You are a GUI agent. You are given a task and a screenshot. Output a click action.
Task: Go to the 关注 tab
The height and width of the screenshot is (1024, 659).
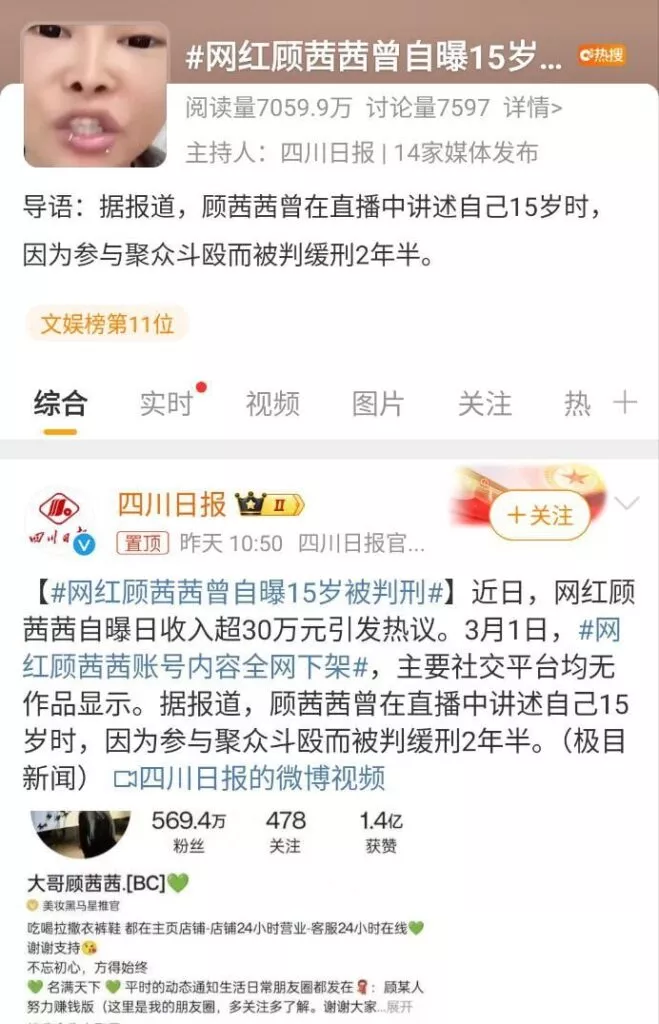pos(484,403)
